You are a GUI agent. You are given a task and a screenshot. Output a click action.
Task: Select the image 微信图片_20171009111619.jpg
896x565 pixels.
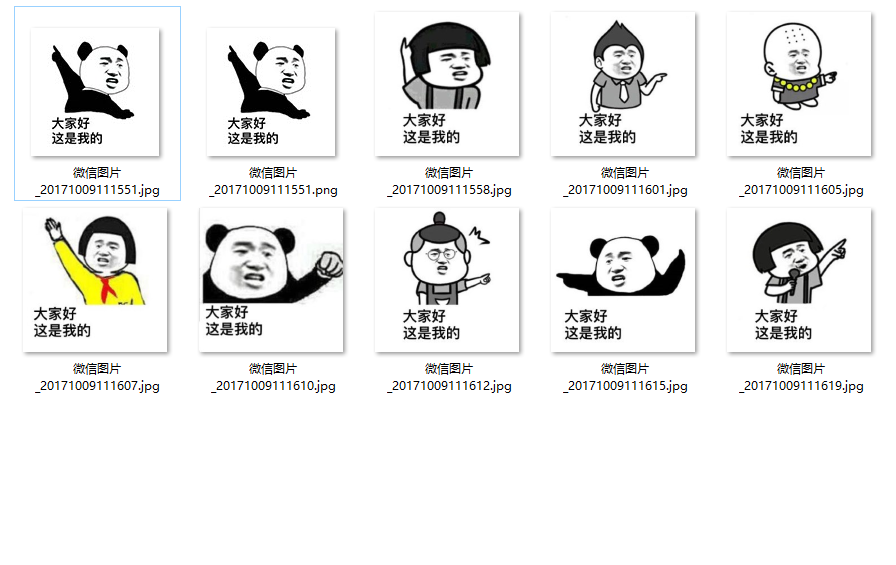click(799, 280)
